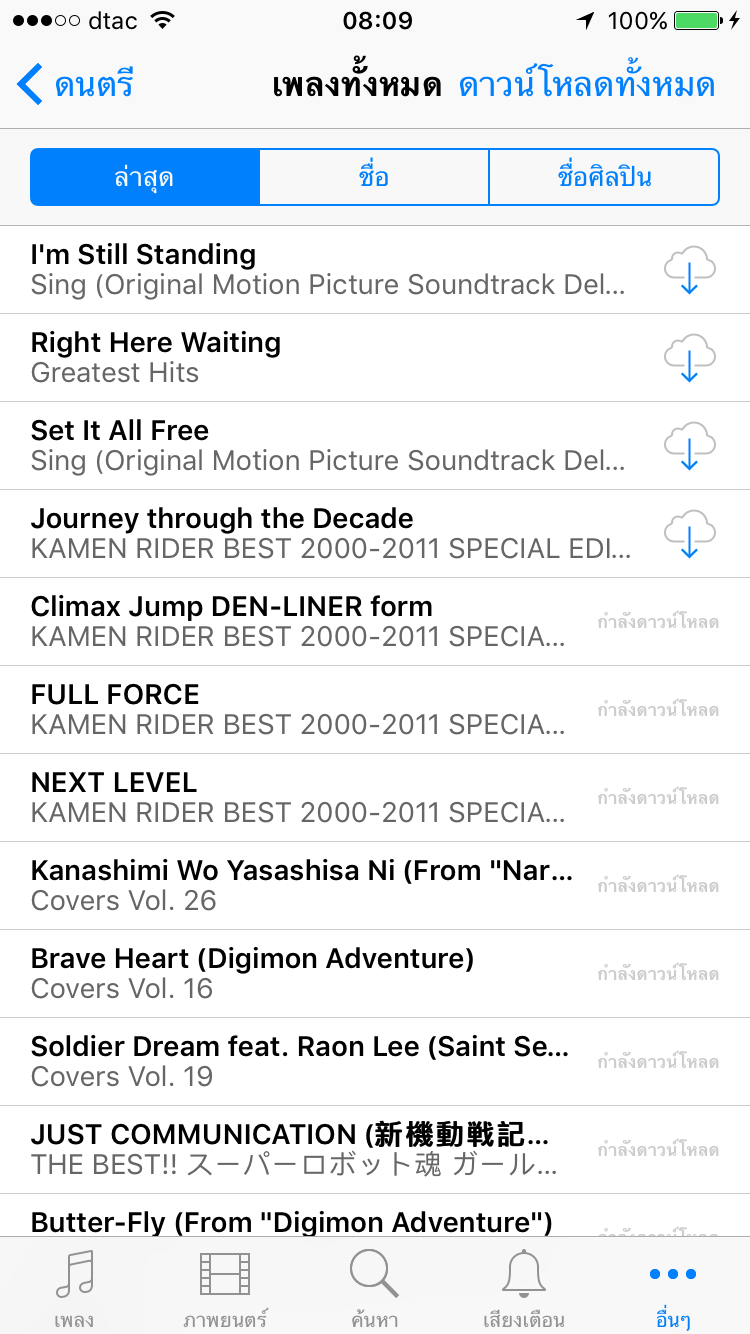The height and width of the screenshot is (1334, 750).
Task: Go to the ค้นหา search tab
Action: pyautogui.click(x=374, y=1288)
